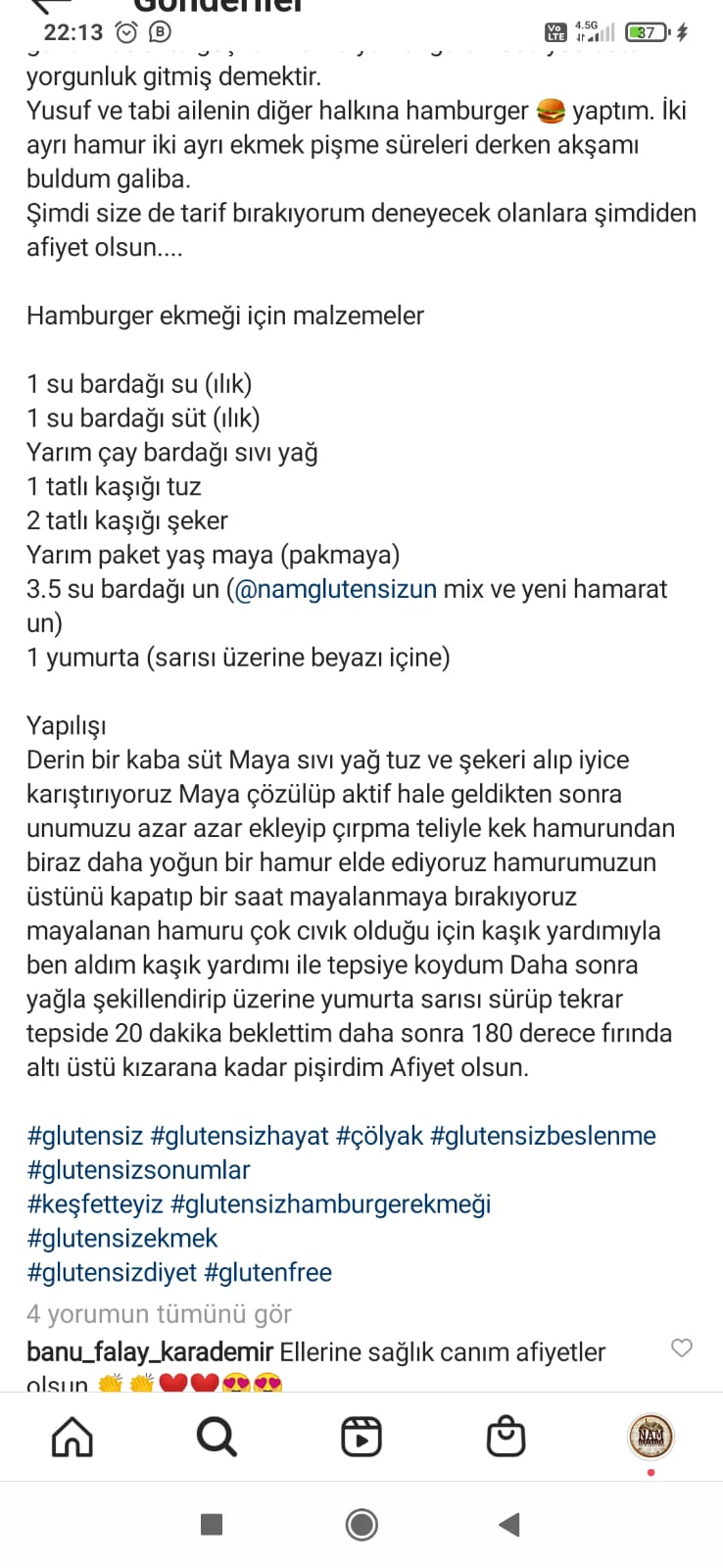723x1568 pixels.
Task: Open the Reels tab
Action: (361, 1438)
